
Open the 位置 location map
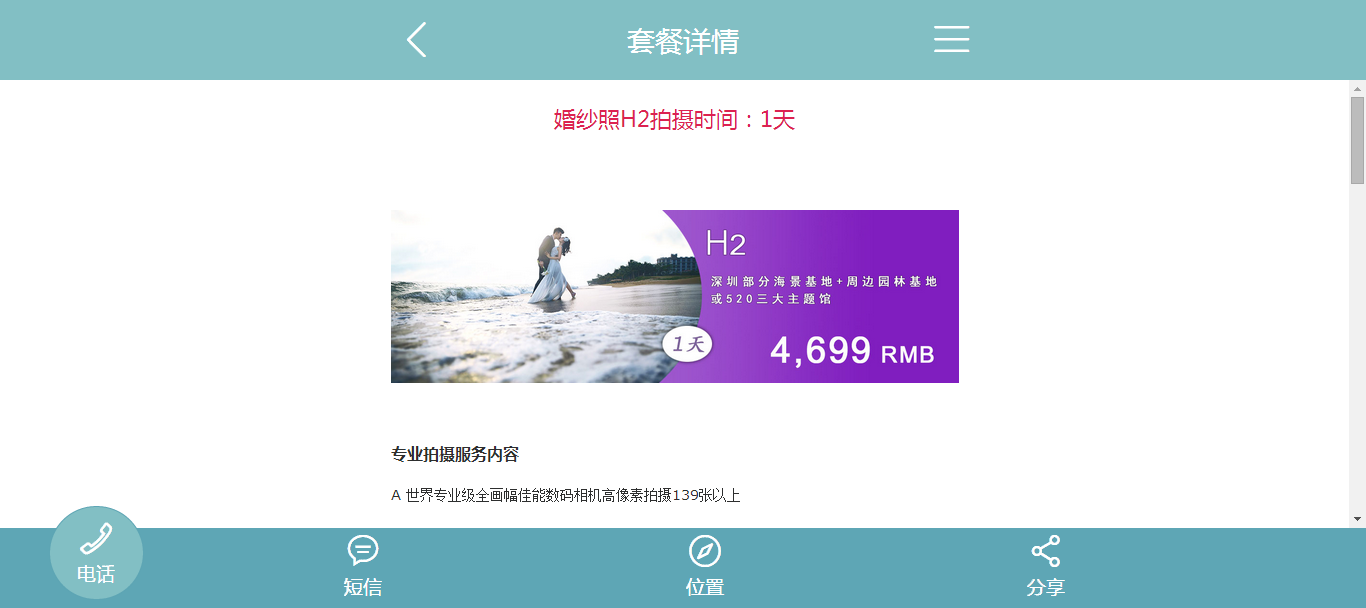[x=705, y=566]
